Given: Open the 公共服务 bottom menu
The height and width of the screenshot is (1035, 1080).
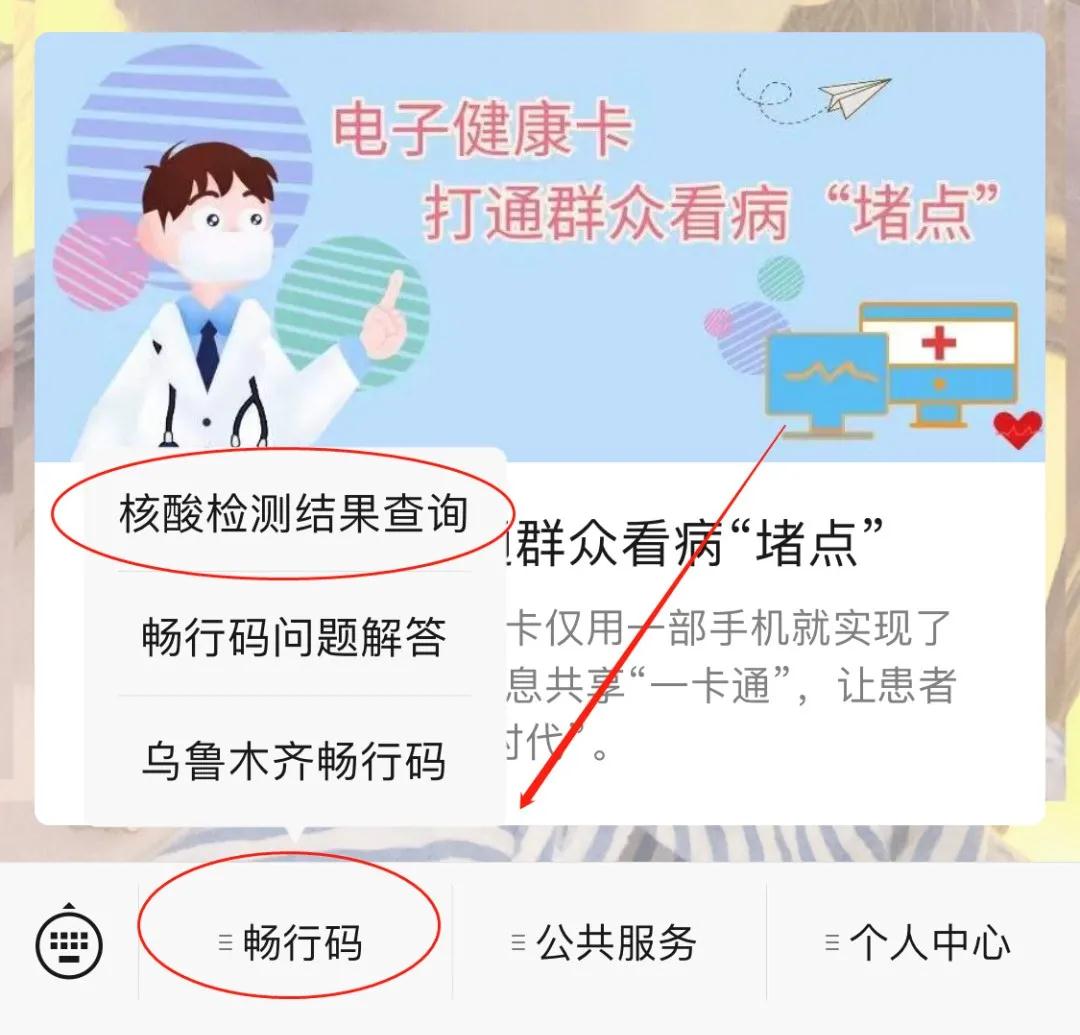Looking at the screenshot, I should pyautogui.click(x=607, y=943).
